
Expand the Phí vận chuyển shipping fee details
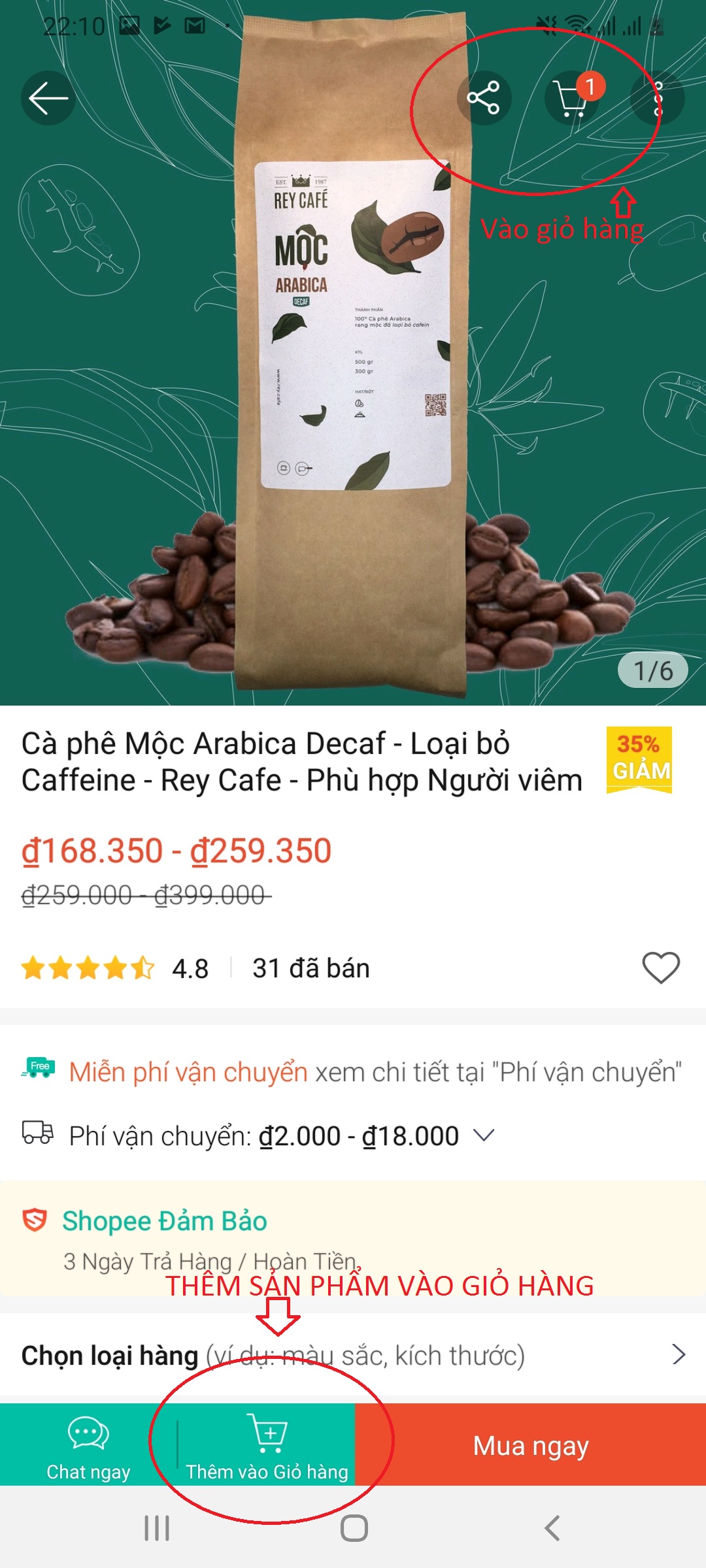484,1135
